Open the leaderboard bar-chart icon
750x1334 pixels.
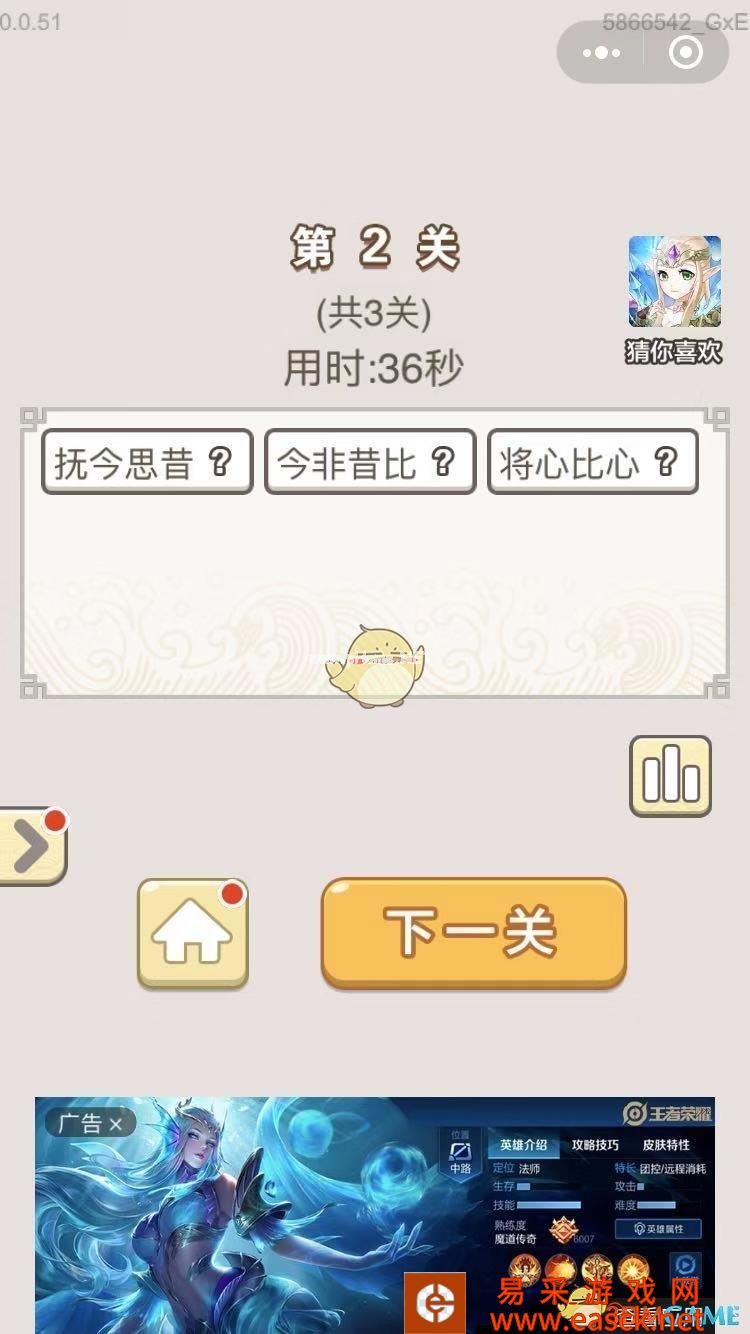coord(670,776)
